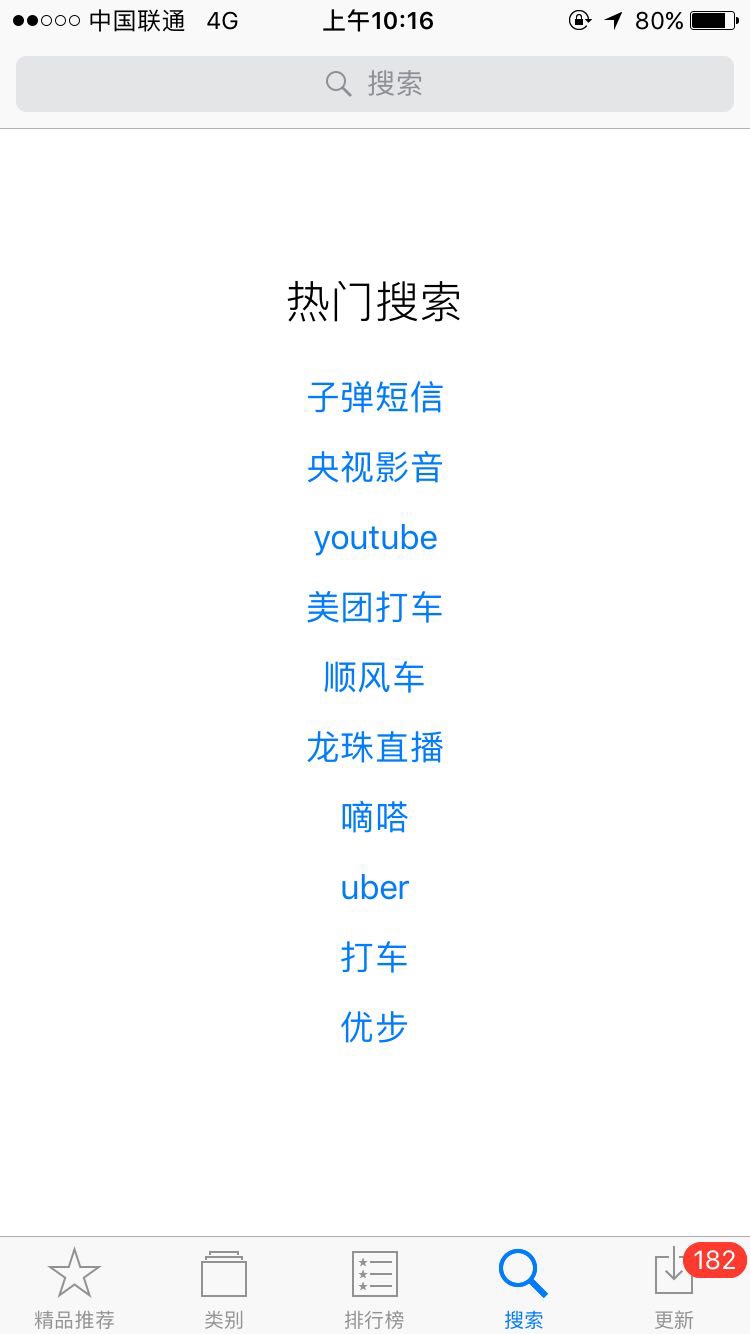Go to the 类别 categories tab
This screenshot has height=1334, width=750.
click(224, 1288)
